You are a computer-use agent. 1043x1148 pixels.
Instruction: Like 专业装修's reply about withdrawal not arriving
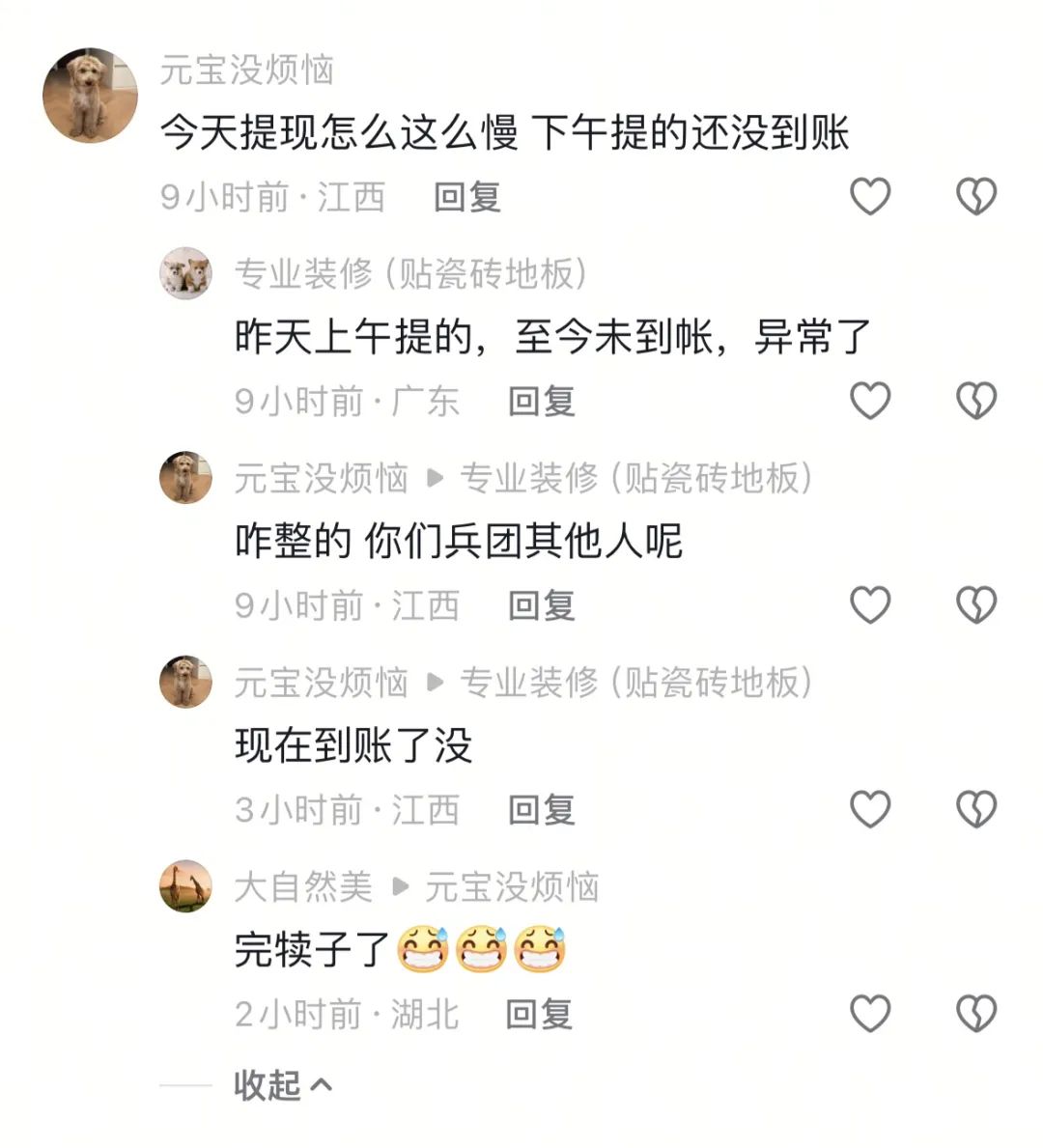[x=871, y=399]
